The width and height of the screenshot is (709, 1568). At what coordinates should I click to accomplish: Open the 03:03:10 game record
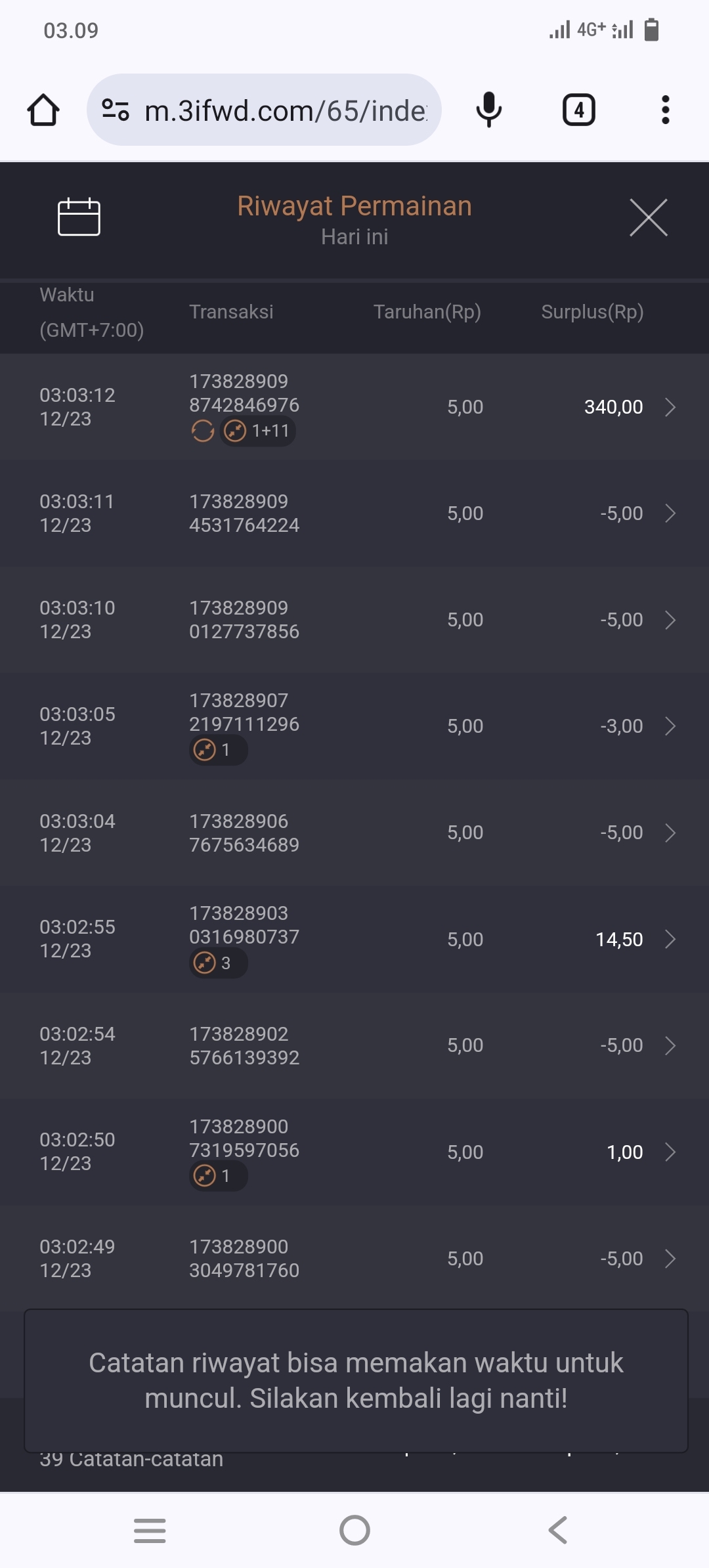click(x=670, y=620)
